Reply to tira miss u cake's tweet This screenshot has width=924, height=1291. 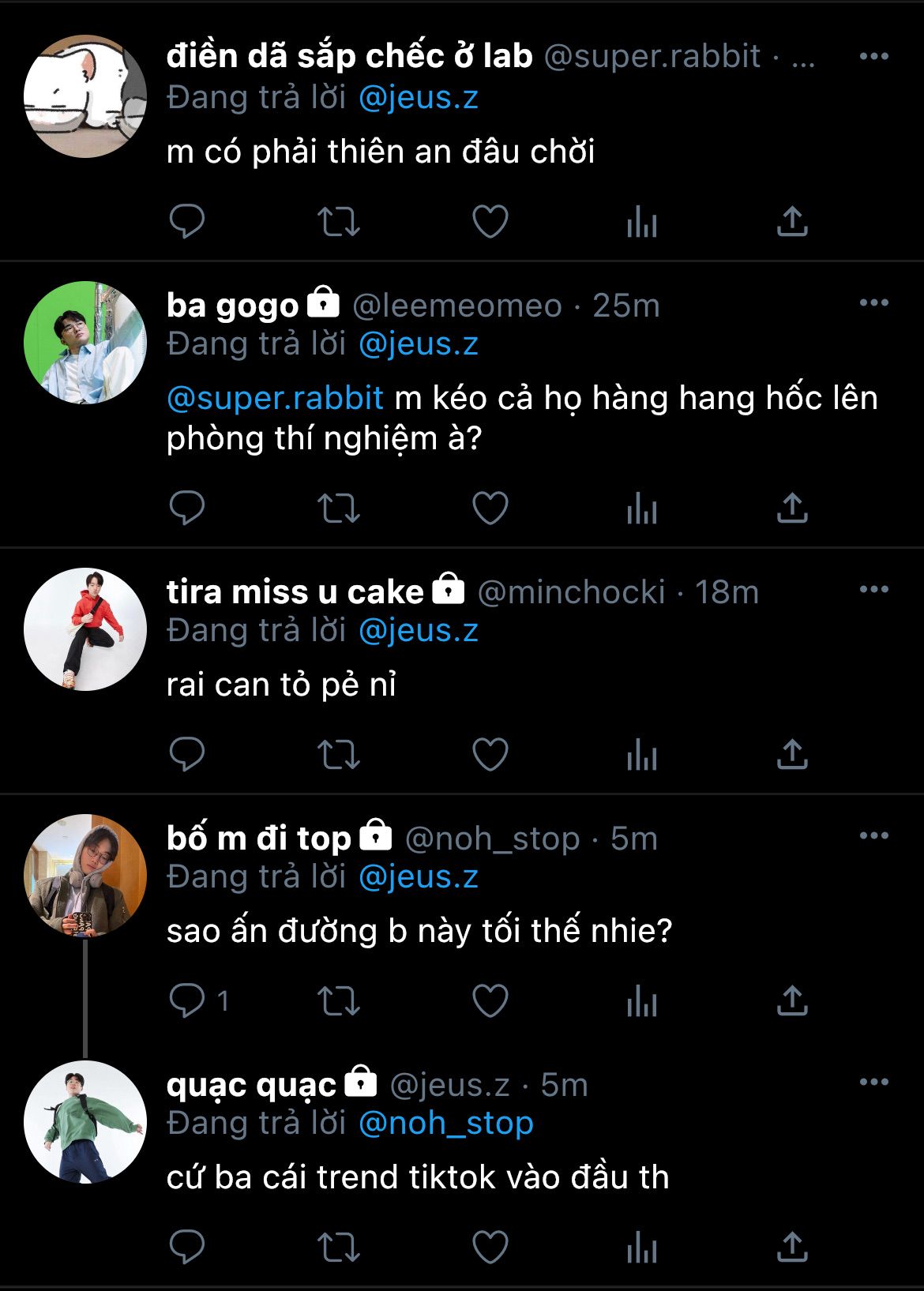pos(187,755)
